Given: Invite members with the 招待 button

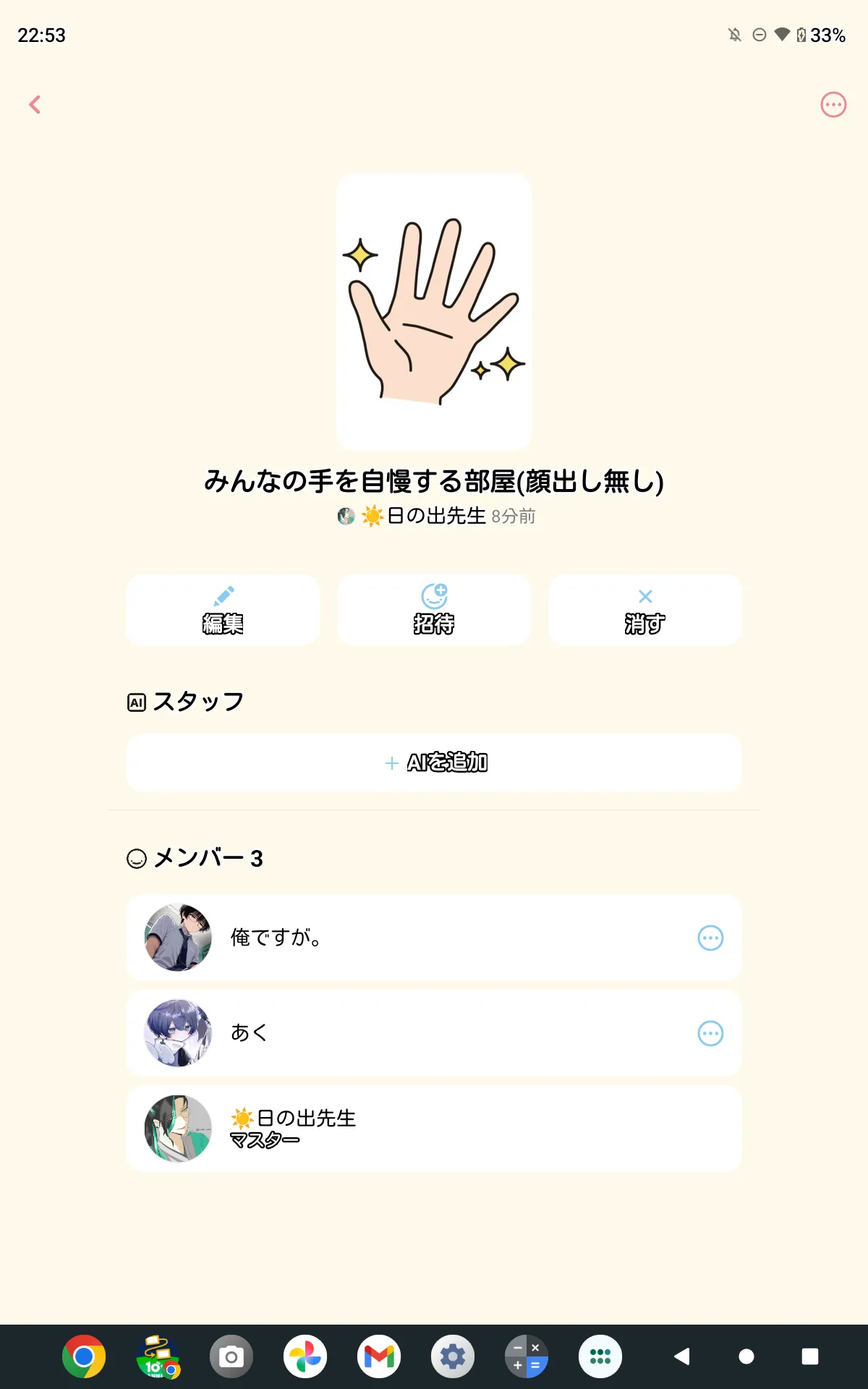Looking at the screenshot, I should [434, 610].
